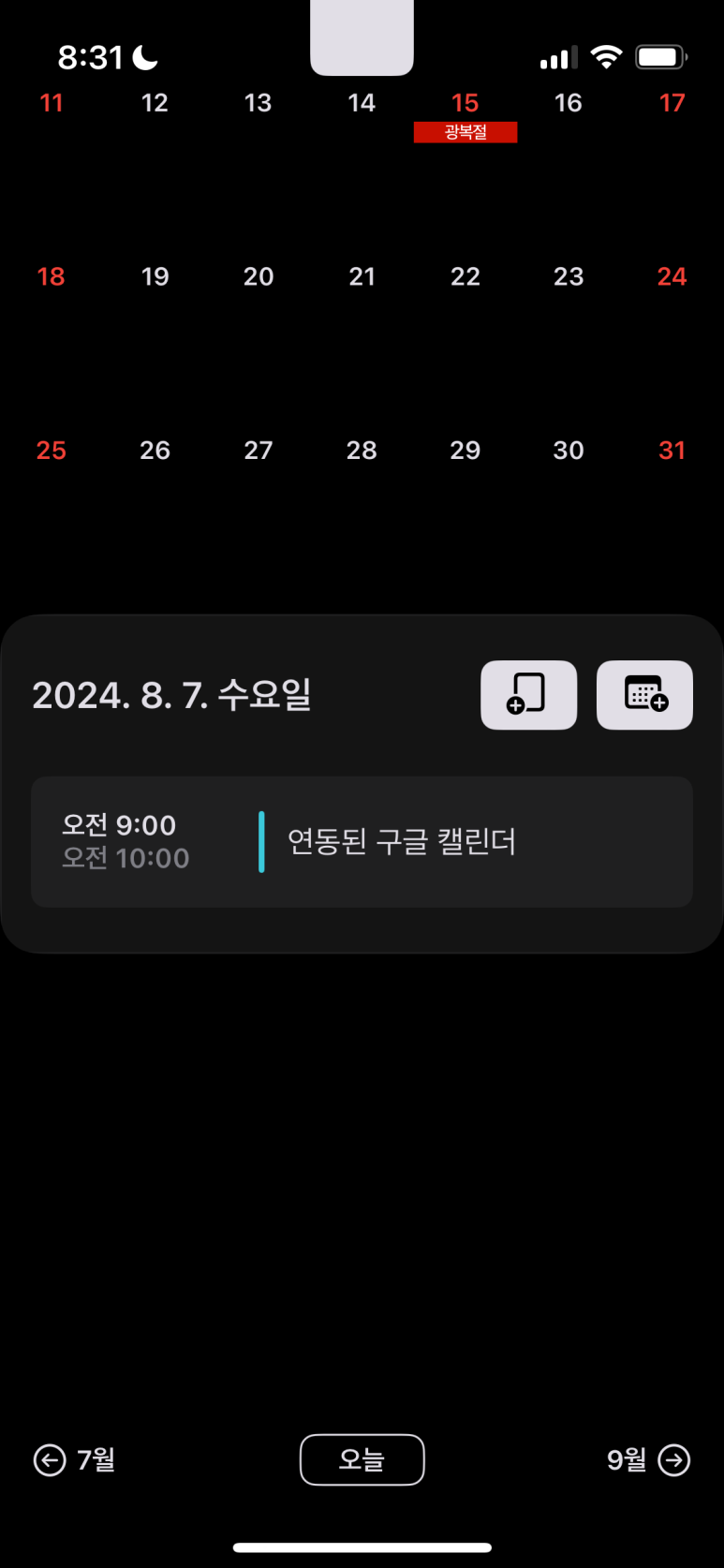The image size is (724, 1568).
Task: Select August 15 광복절 on the calendar
Action: (465, 116)
